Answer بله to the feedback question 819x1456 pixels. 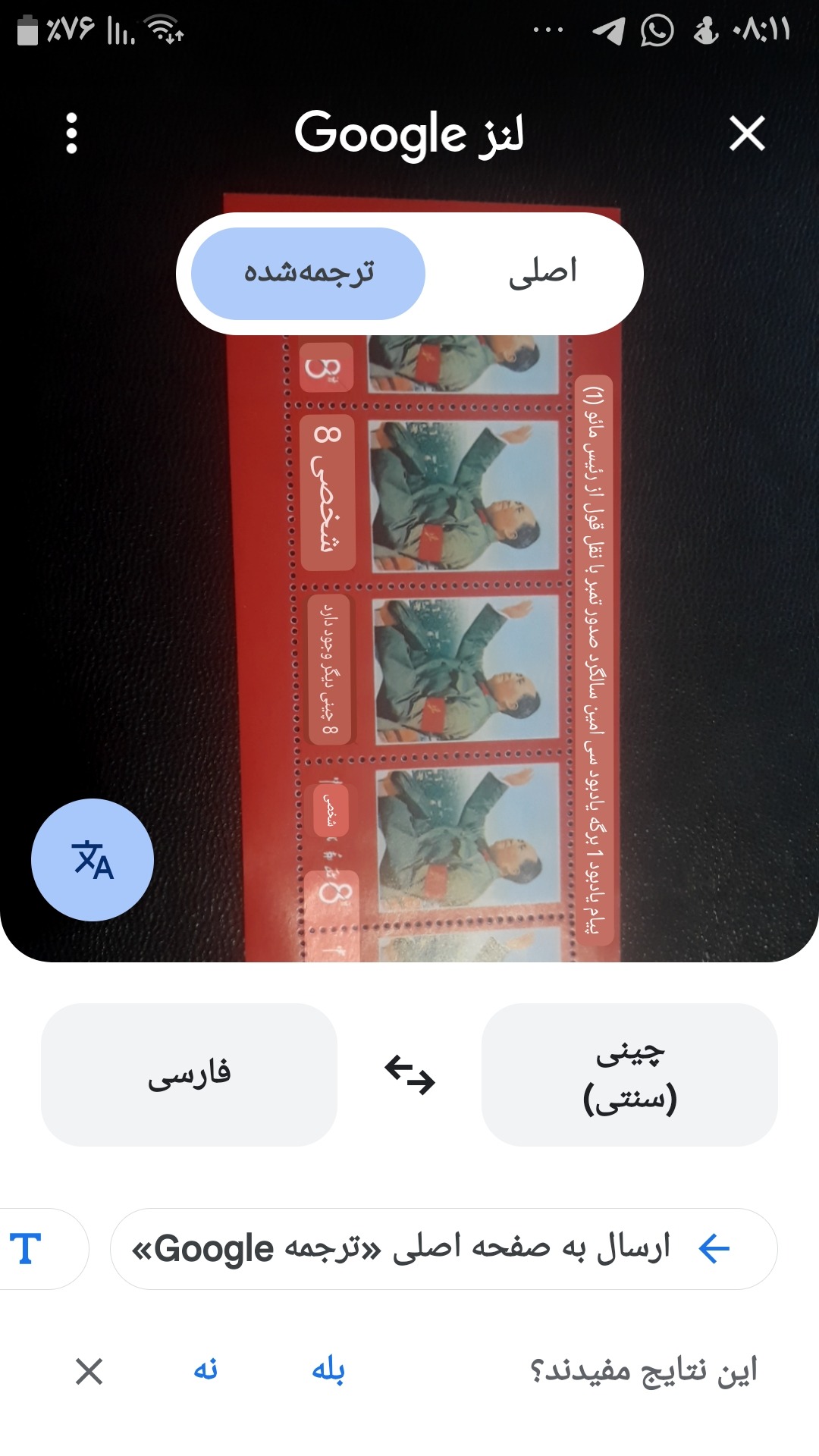pyautogui.click(x=328, y=1370)
